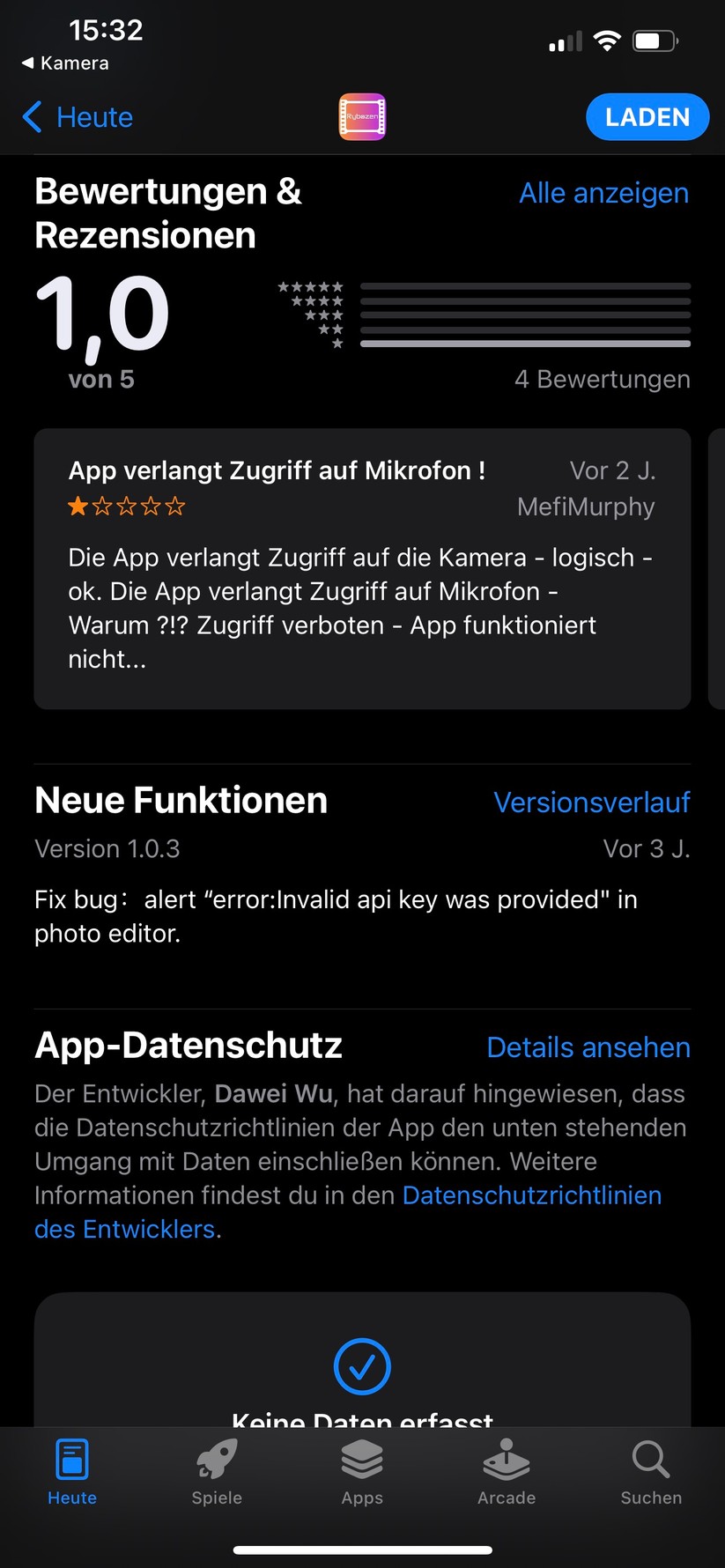Open Versionsverlauf to see version history
Image resolution: width=725 pixels, height=1568 pixels.
click(x=591, y=802)
